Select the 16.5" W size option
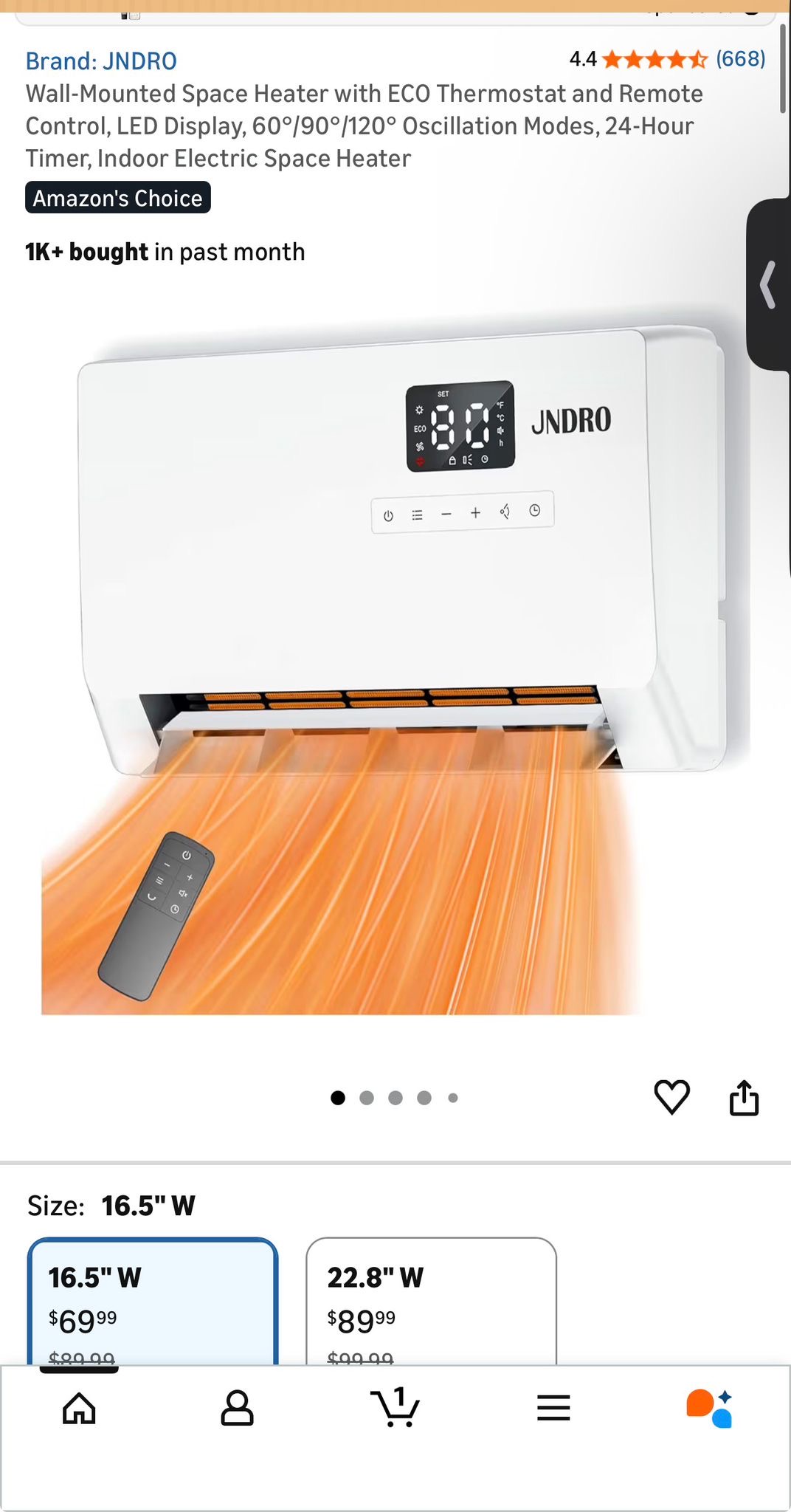 tap(153, 1301)
